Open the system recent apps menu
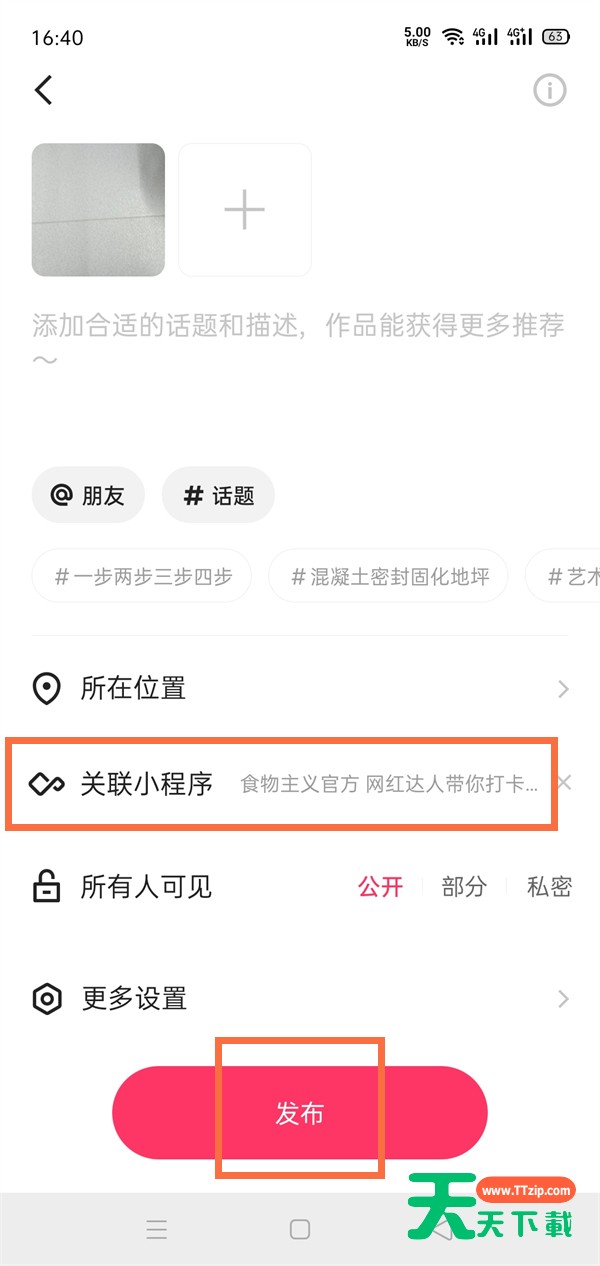The image size is (600, 1266). pos(157,1230)
